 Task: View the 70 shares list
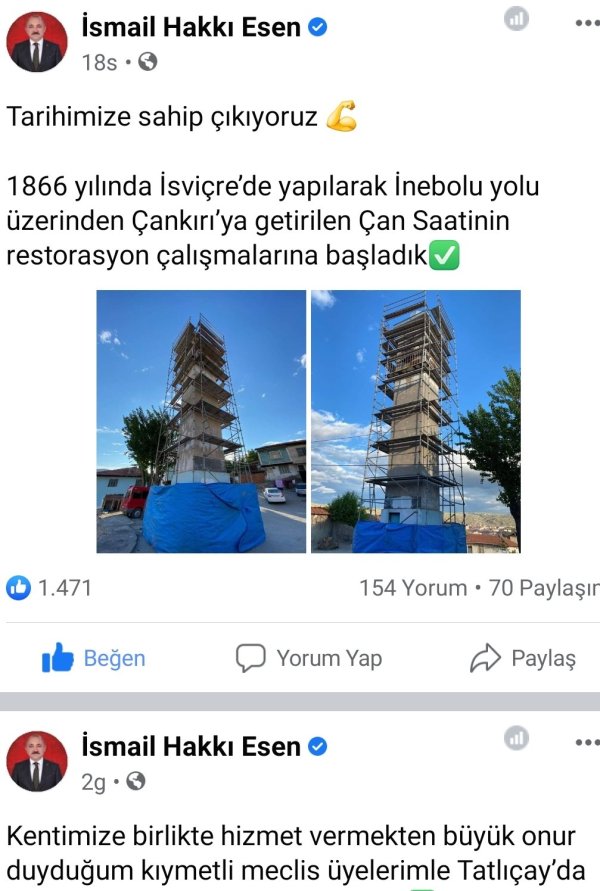[545, 588]
